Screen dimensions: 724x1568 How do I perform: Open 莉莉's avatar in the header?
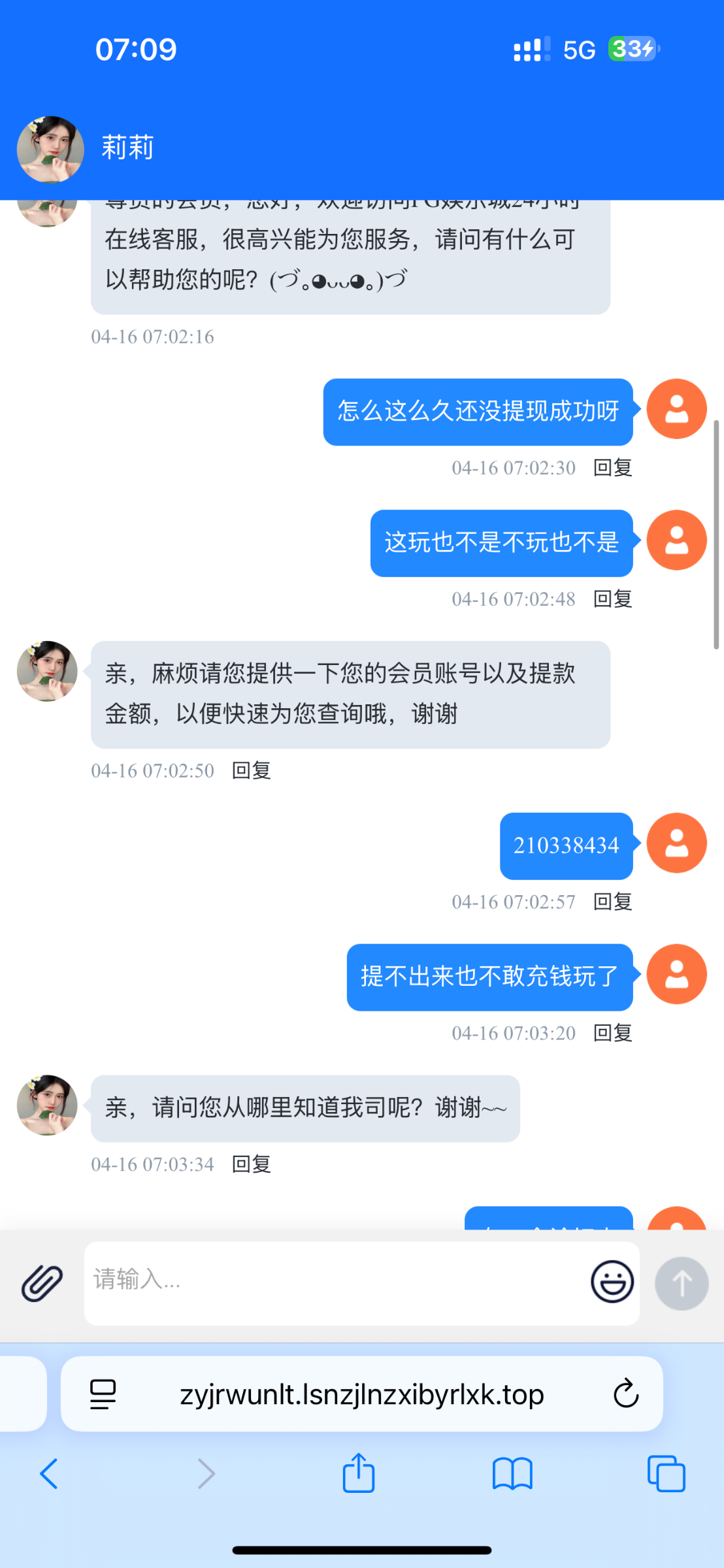point(50,149)
